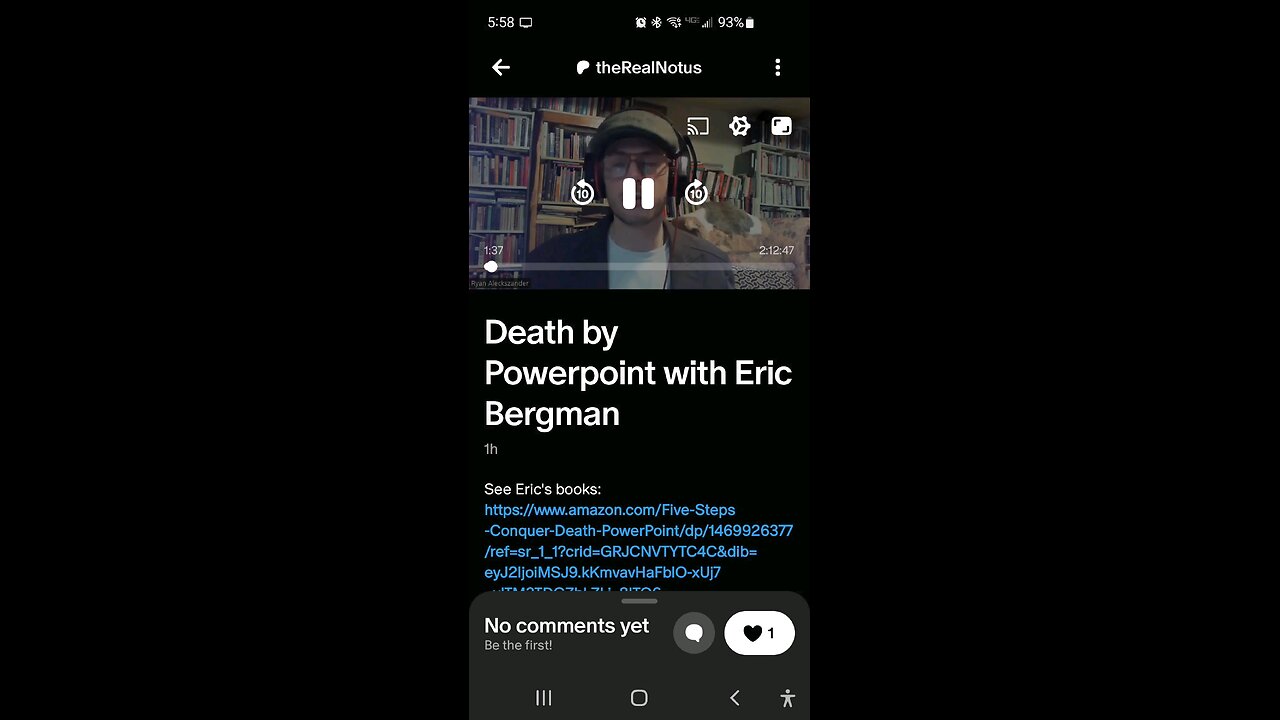Open the three-dot overflow menu
Viewport: 1280px width, 720px height.
(x=777, y=67)
